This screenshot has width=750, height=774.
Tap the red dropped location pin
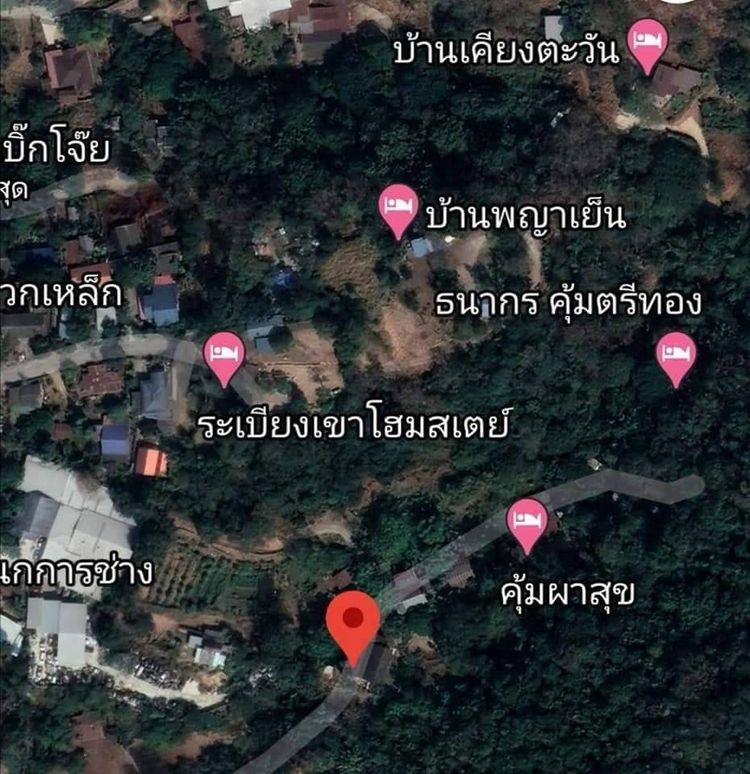point(353,622)
